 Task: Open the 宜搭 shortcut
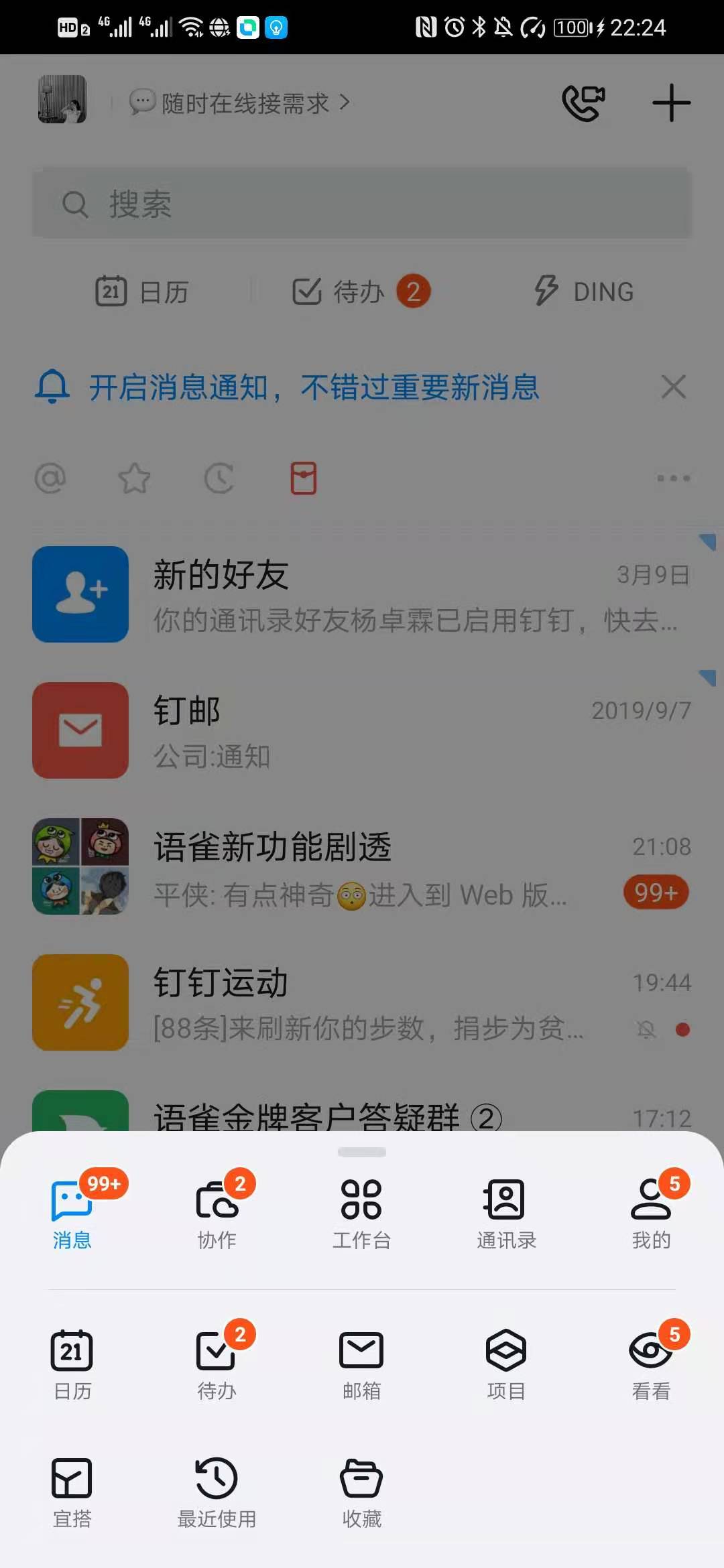pyautogui.click(x=72, y=1491)
